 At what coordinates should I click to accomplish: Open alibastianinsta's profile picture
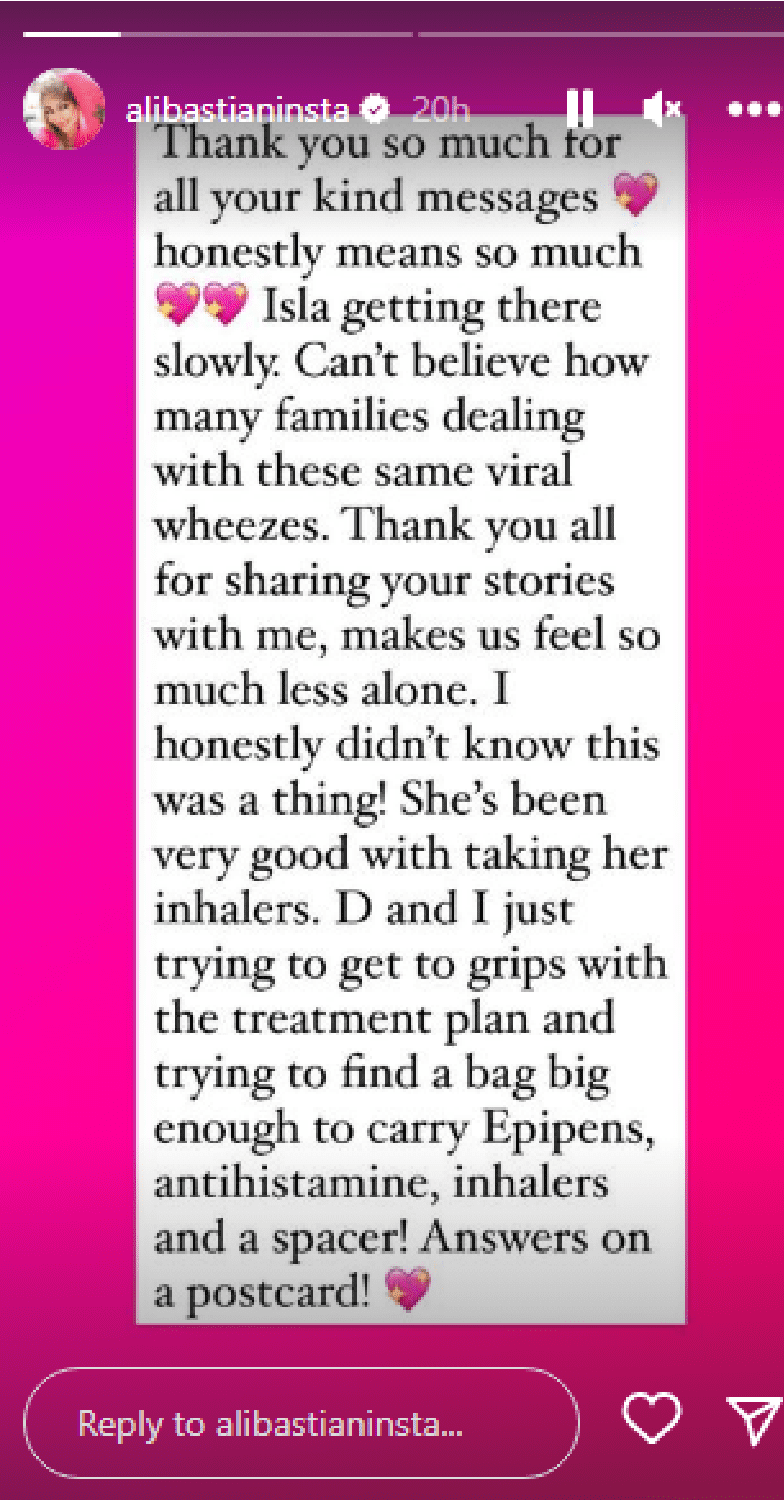[64, 110]
